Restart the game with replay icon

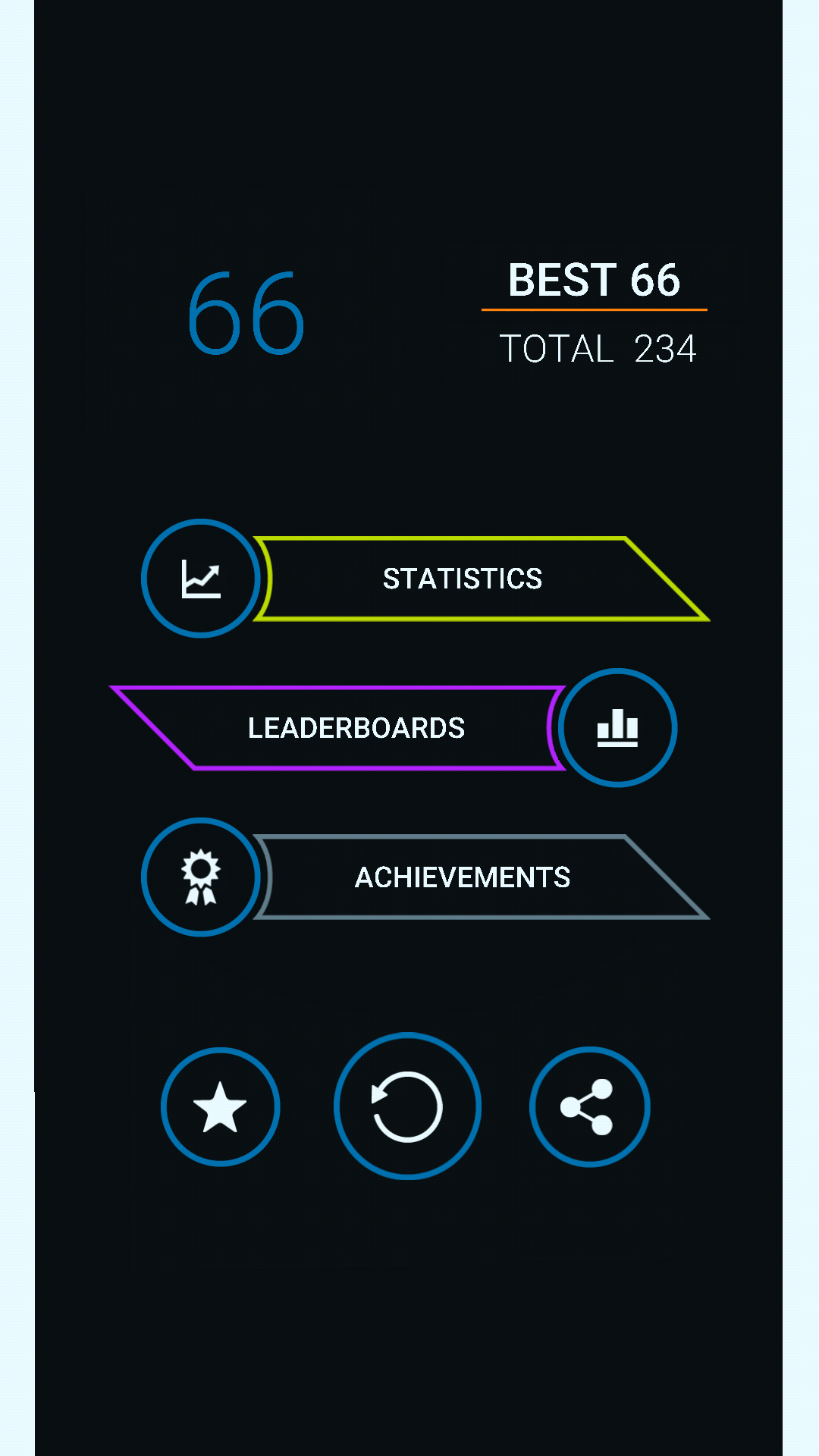(408, 1106)
